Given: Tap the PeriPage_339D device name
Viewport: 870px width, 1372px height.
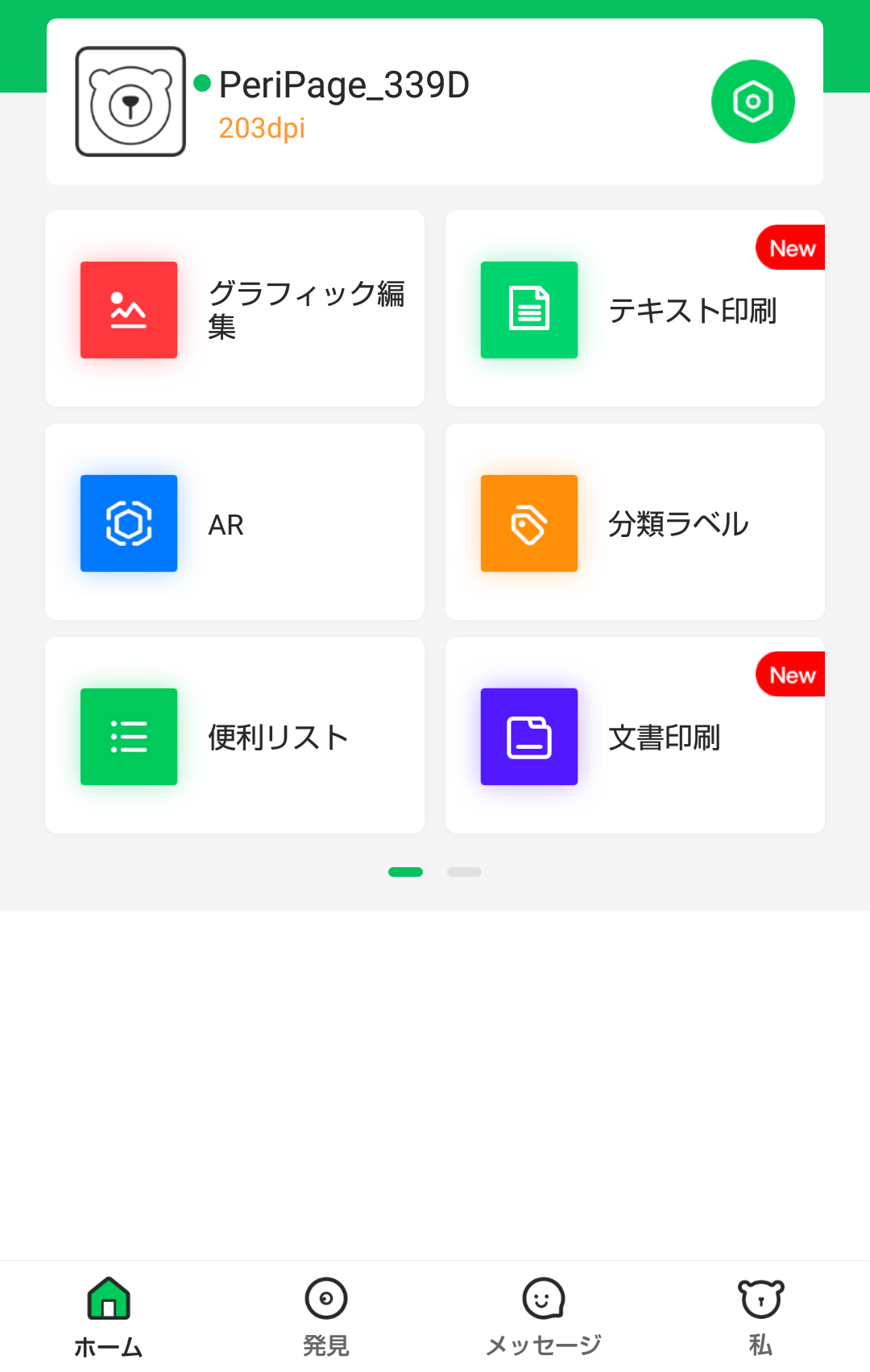Looking at the screenshot, I should tap(344, 85).
